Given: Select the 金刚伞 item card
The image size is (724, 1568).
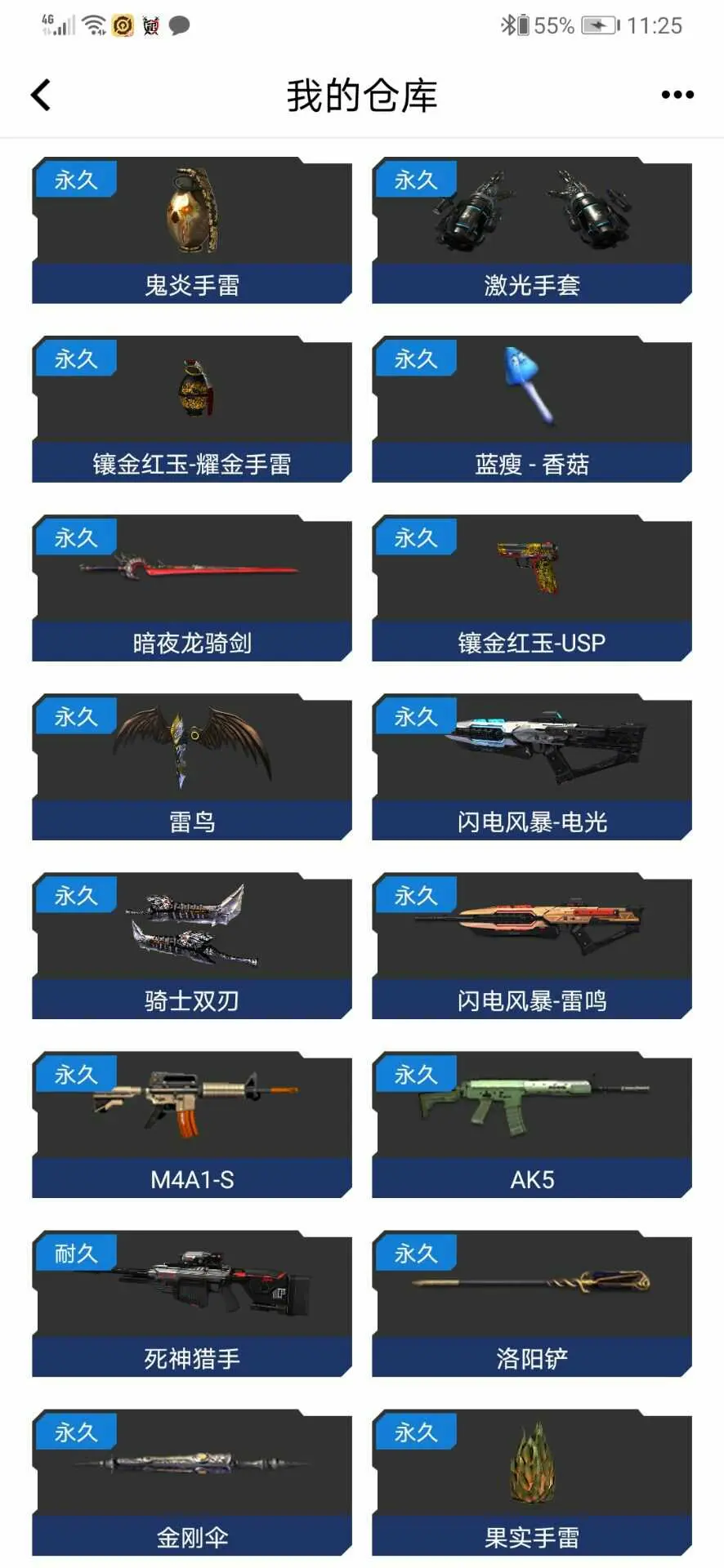Looking at the screenshot, I should 192,1482.
